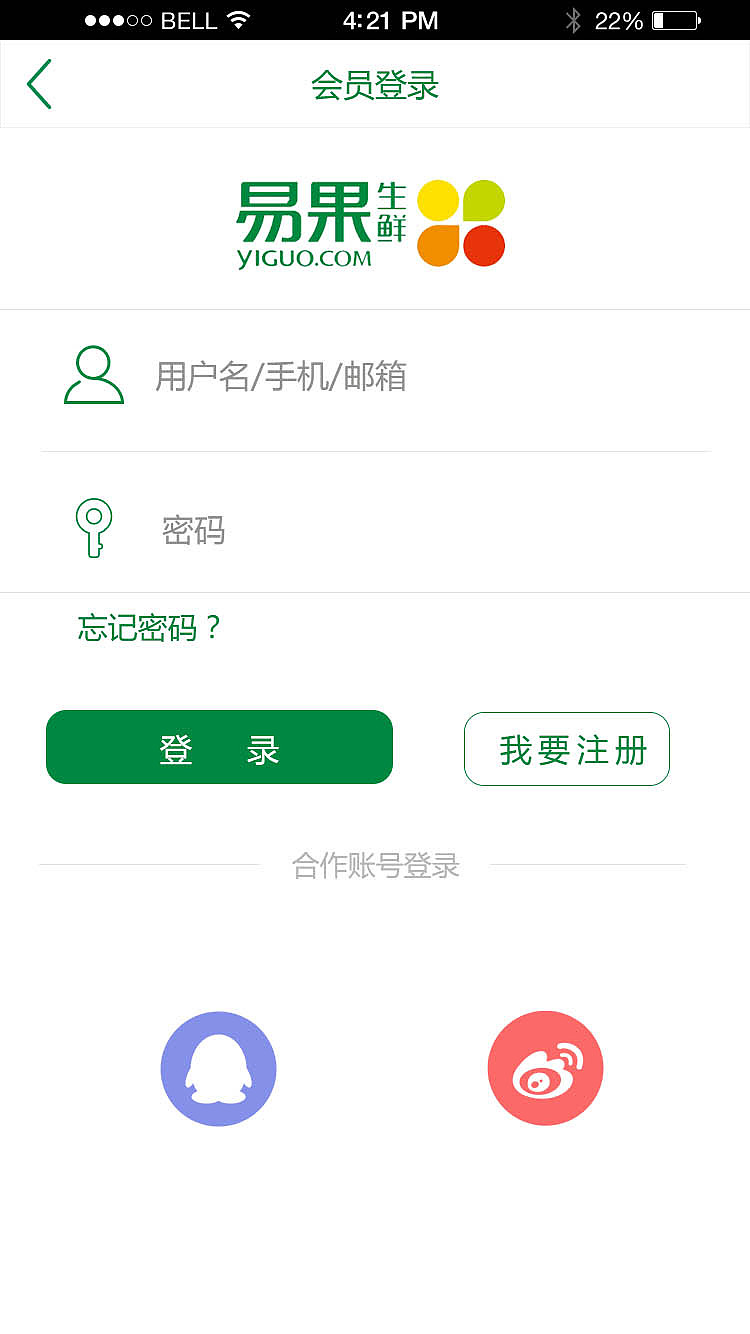Click the Bluetooth icon in the status bar
Viewport: 750px width, 1334px height.
point(575,18)
